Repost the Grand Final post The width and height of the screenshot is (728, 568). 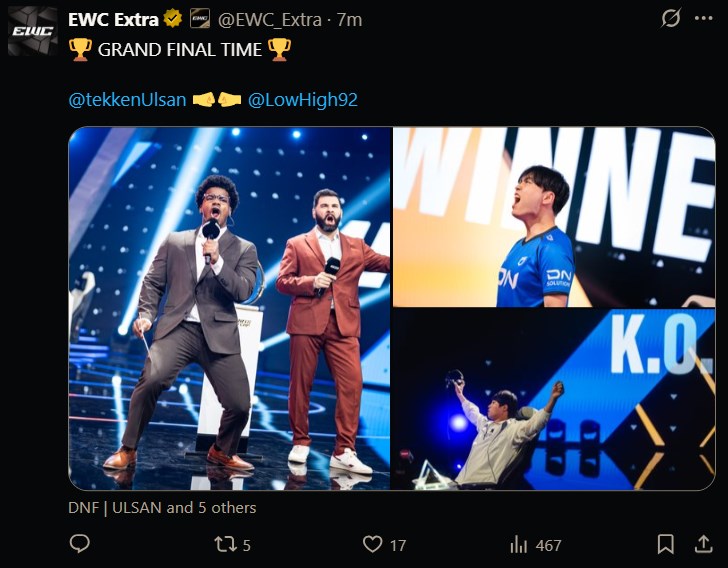(x=232, y=544)
